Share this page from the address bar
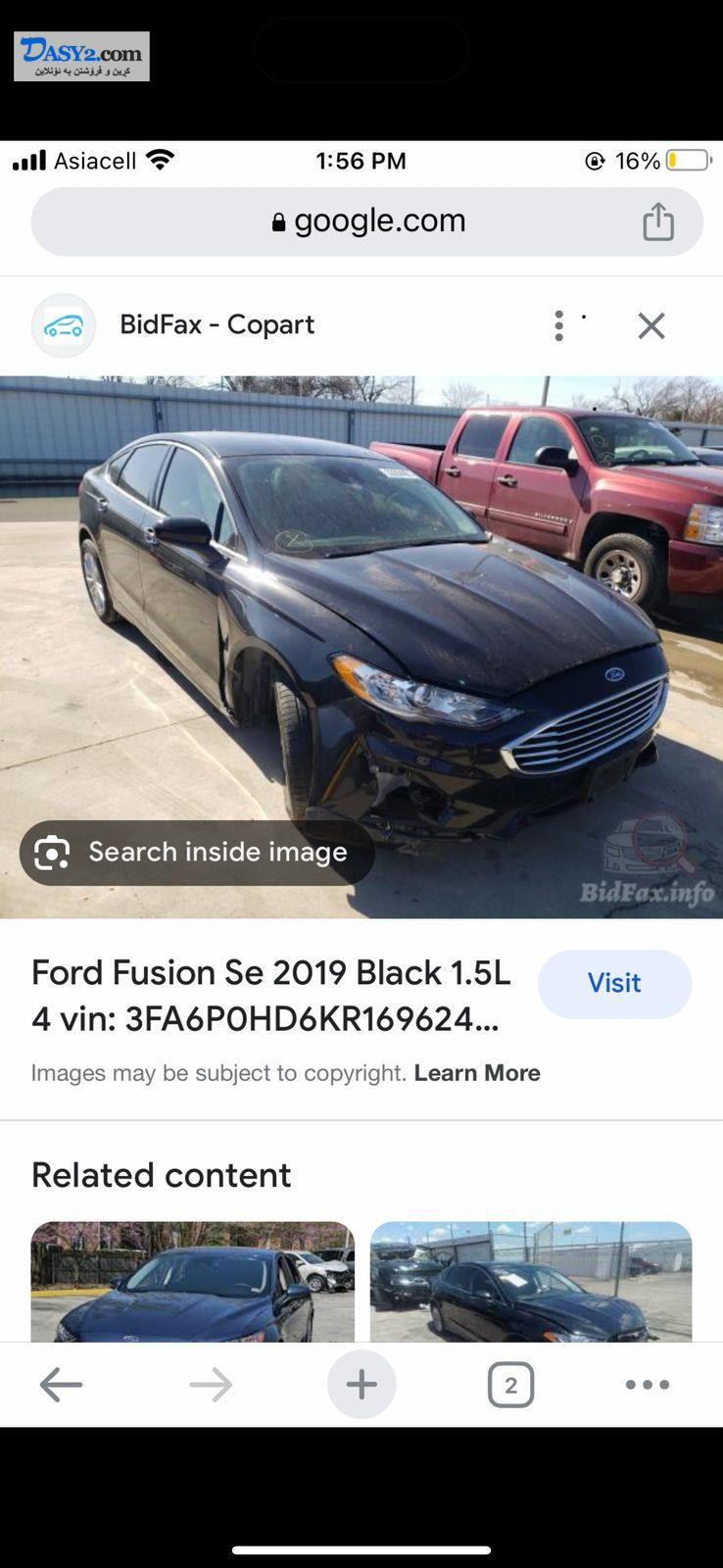This screenshot has width=723, height=1568. [x=658, y=221]
